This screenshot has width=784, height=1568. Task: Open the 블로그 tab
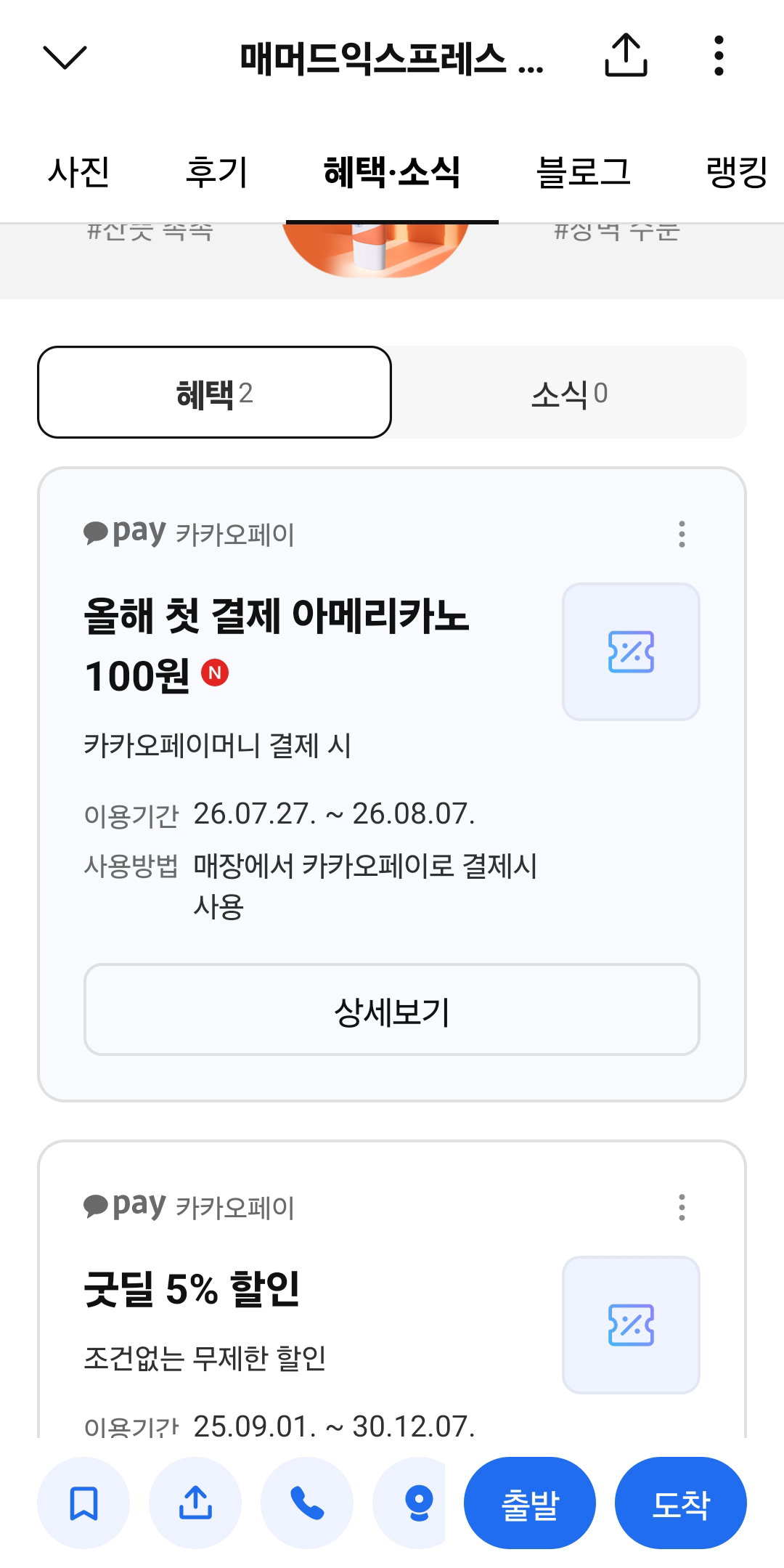[583, 172]
